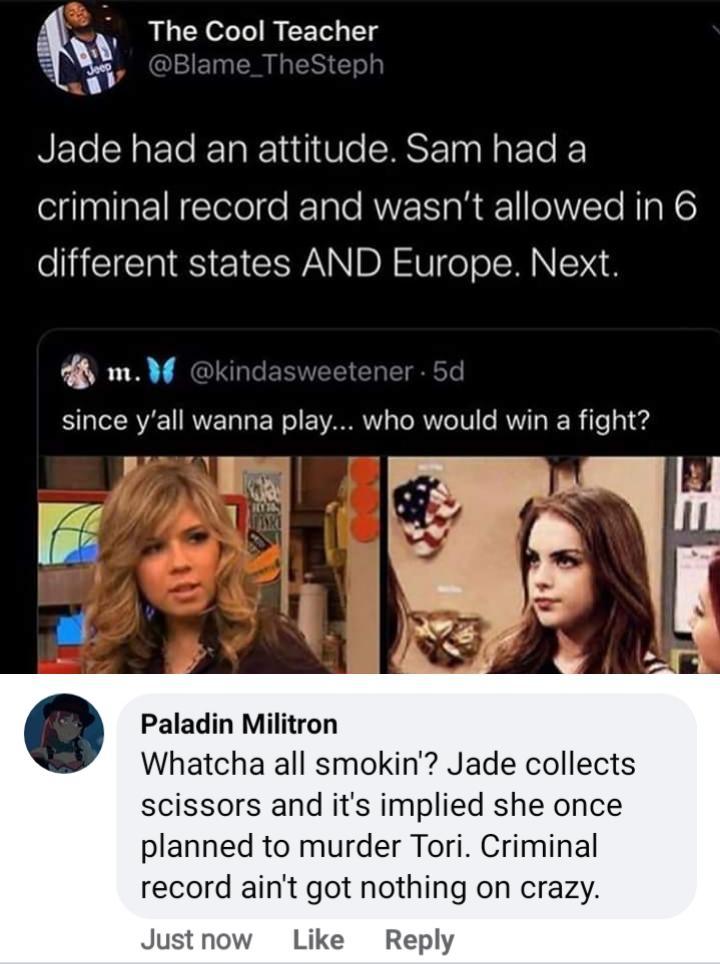Open Paladin Militron's profile name

click(238, 723)
